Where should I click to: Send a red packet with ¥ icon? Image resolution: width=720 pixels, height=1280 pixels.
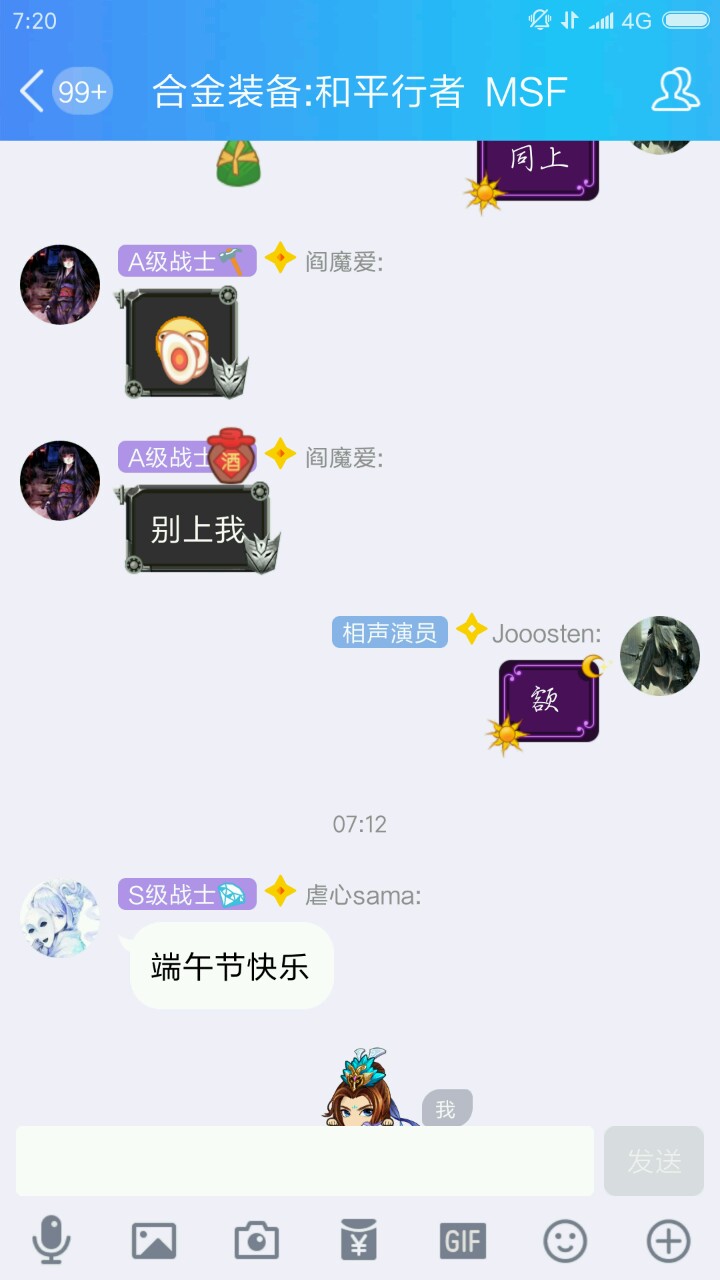click(359, 1241)
